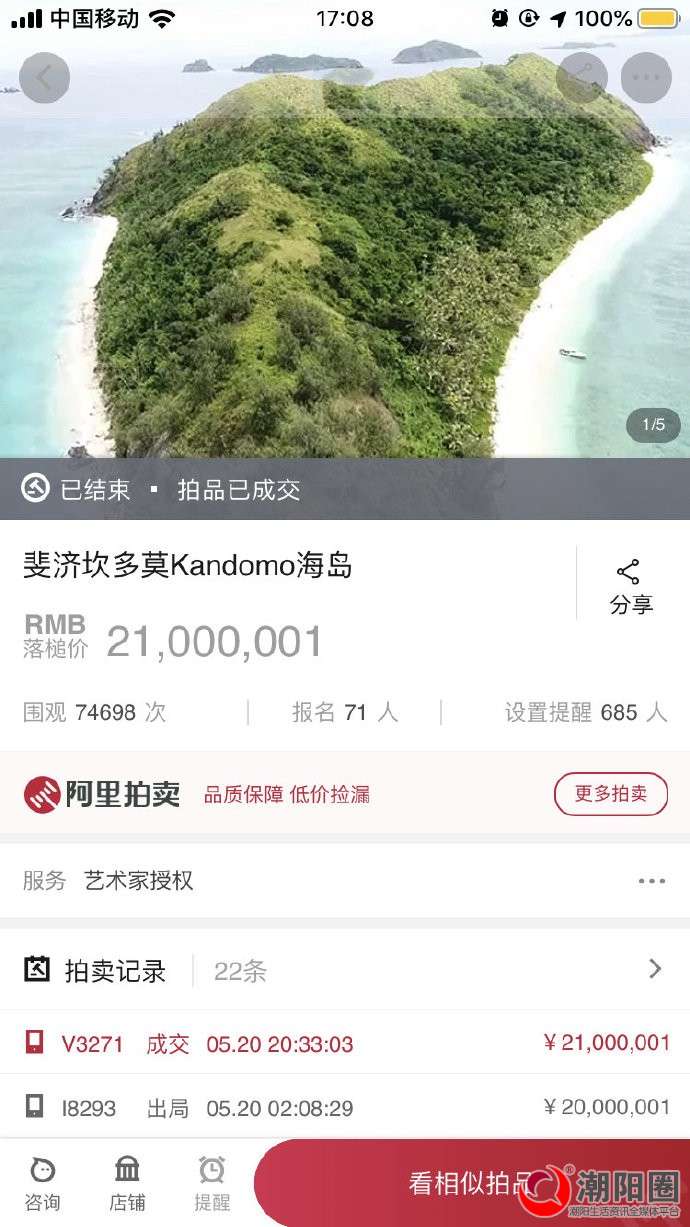690x1227 pixels.
Task: Tap the 分享 button beside the title
Action: [x=630, y=586]
